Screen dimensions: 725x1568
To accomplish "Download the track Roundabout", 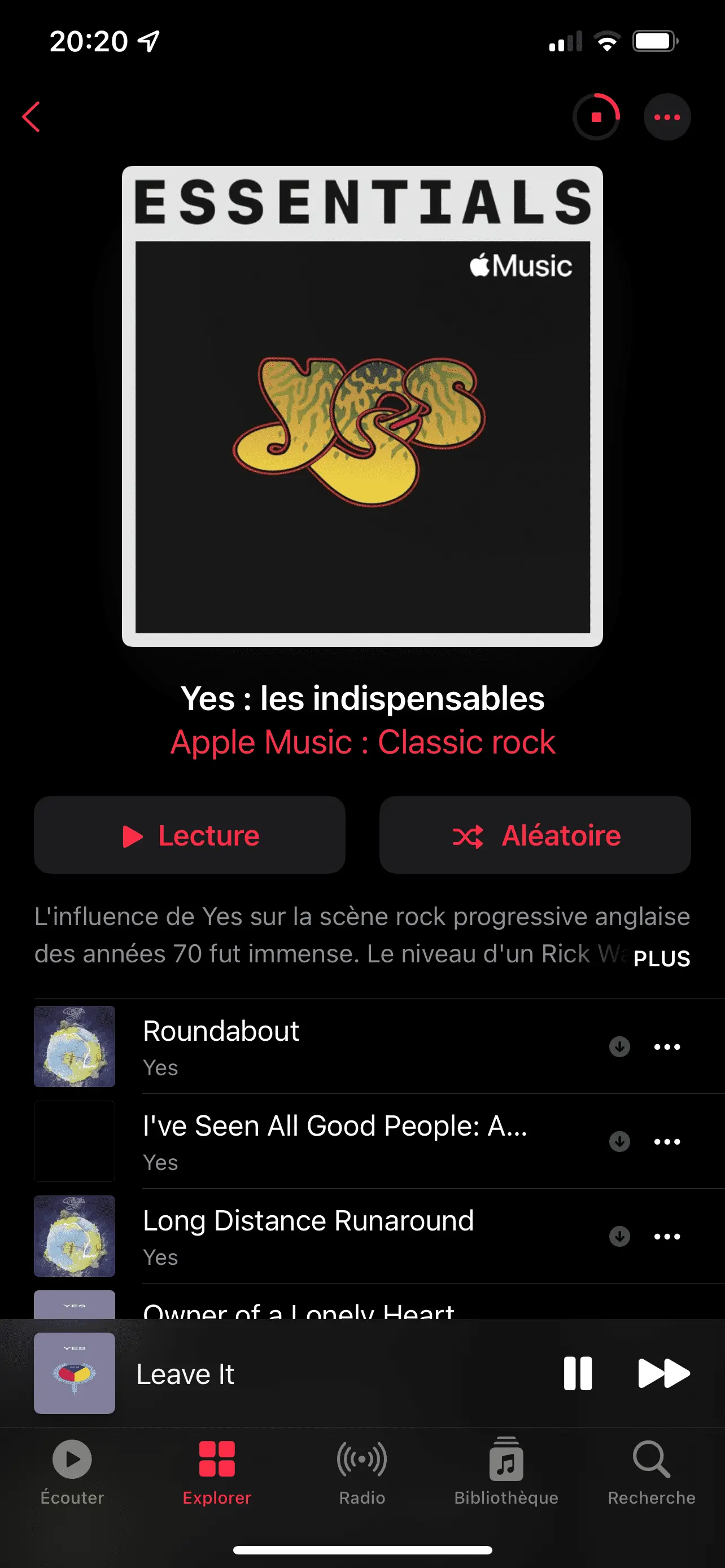I will (x=619, y=1047).
